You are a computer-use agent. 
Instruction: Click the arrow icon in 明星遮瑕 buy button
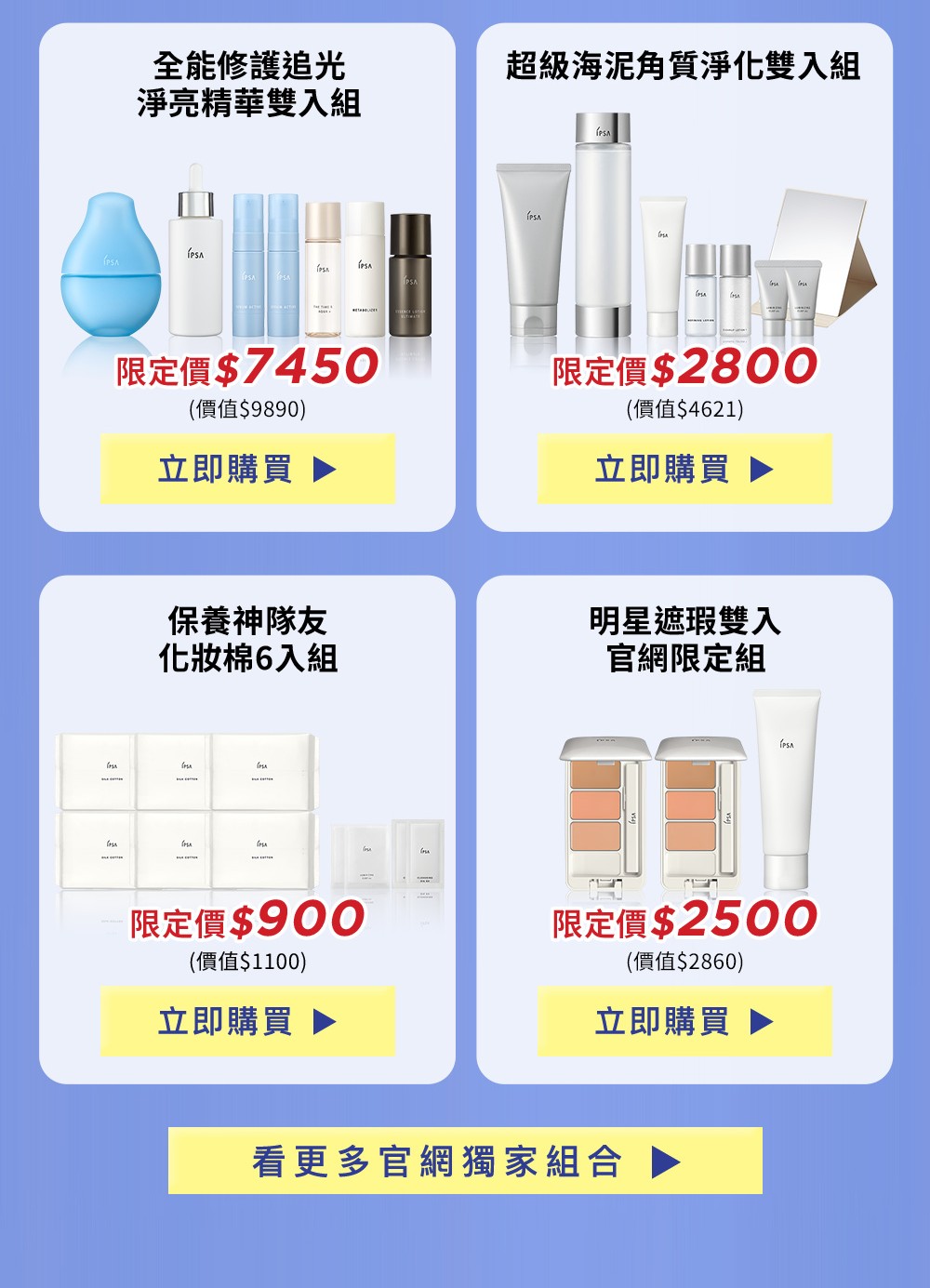coord(761,1020)
